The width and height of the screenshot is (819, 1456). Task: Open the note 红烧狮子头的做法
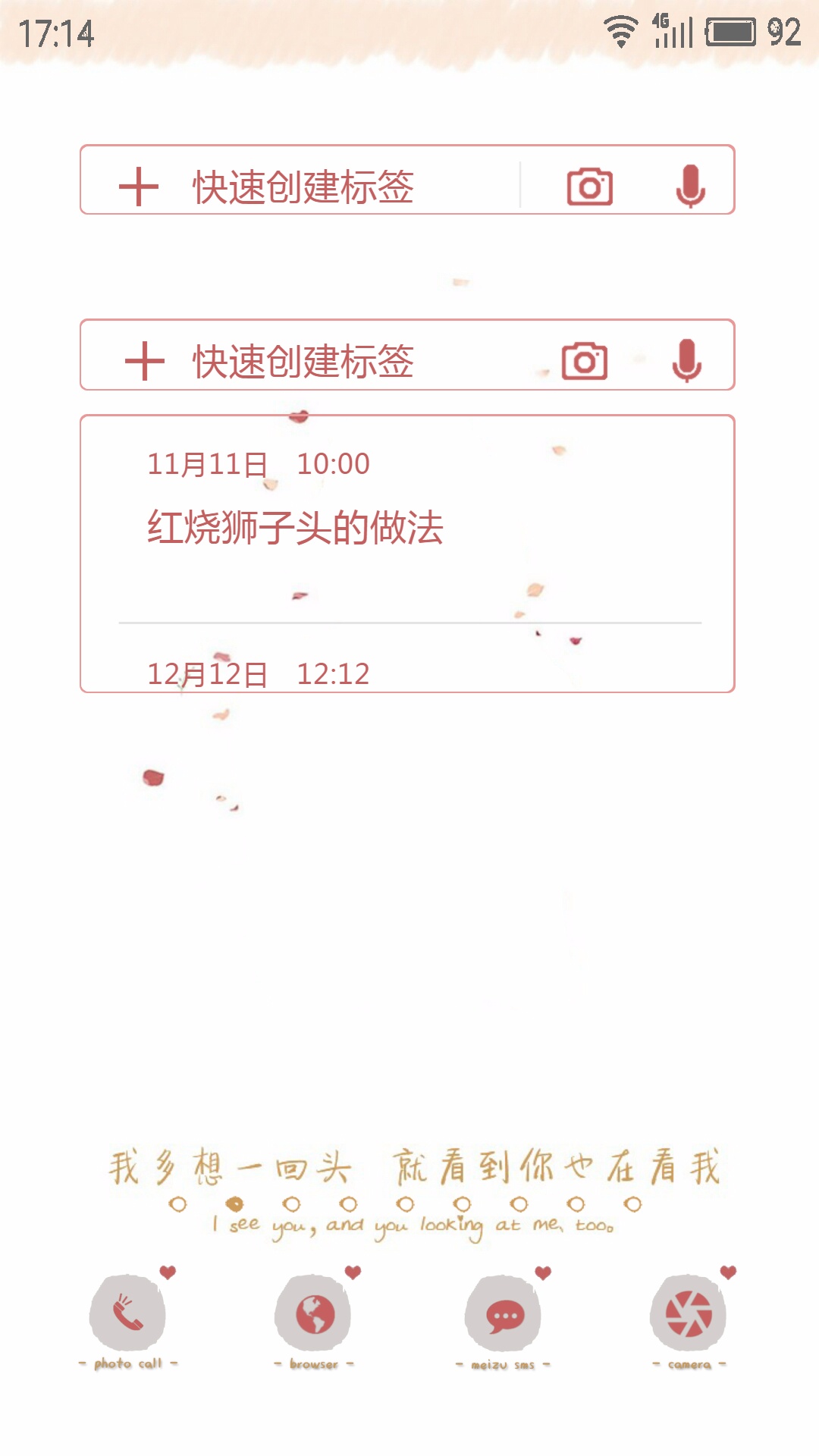295,527
